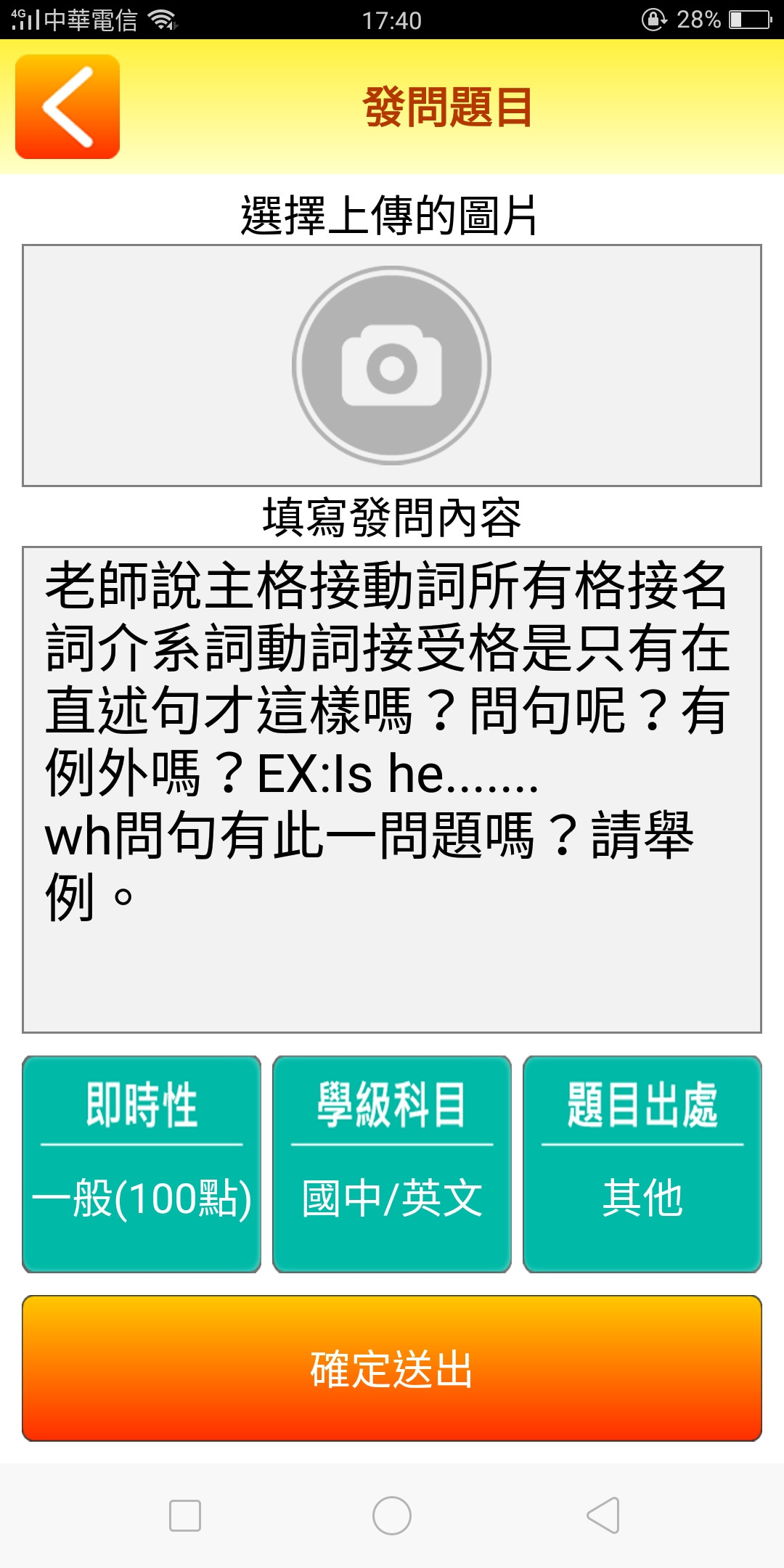Change the 學級科目 grade/subject option
Image resolution: width=784 pixels, height=1568 pixels.
click(x=391, y=1164)
